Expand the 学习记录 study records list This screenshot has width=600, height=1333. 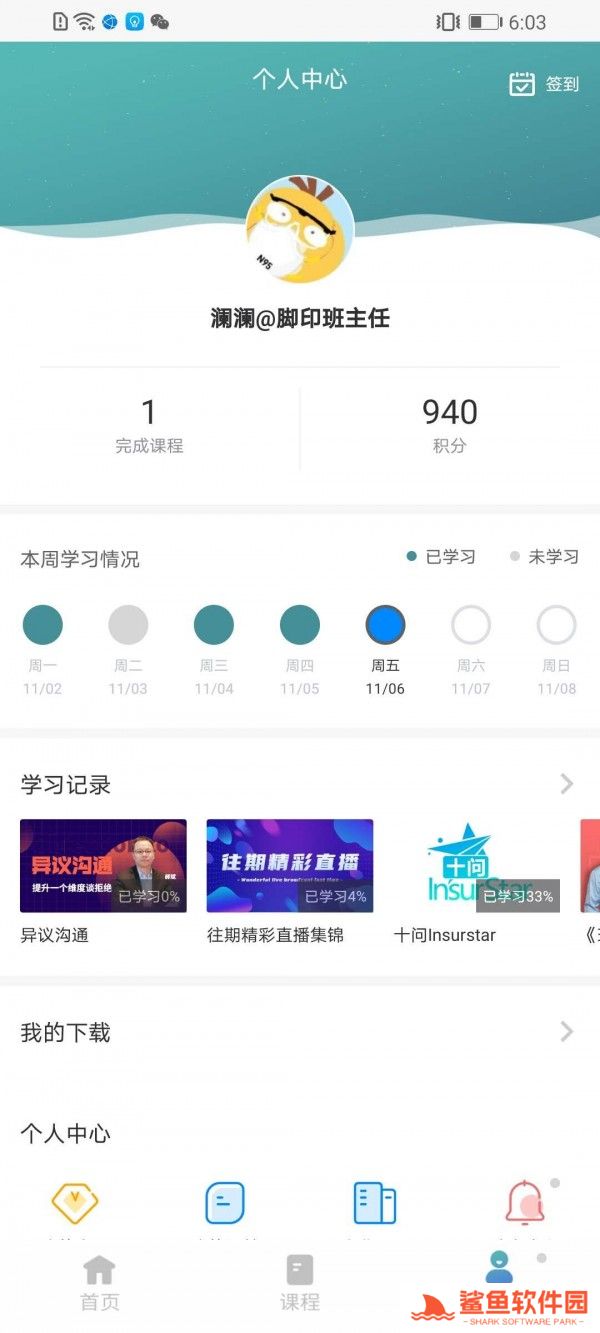pos(566,784)
